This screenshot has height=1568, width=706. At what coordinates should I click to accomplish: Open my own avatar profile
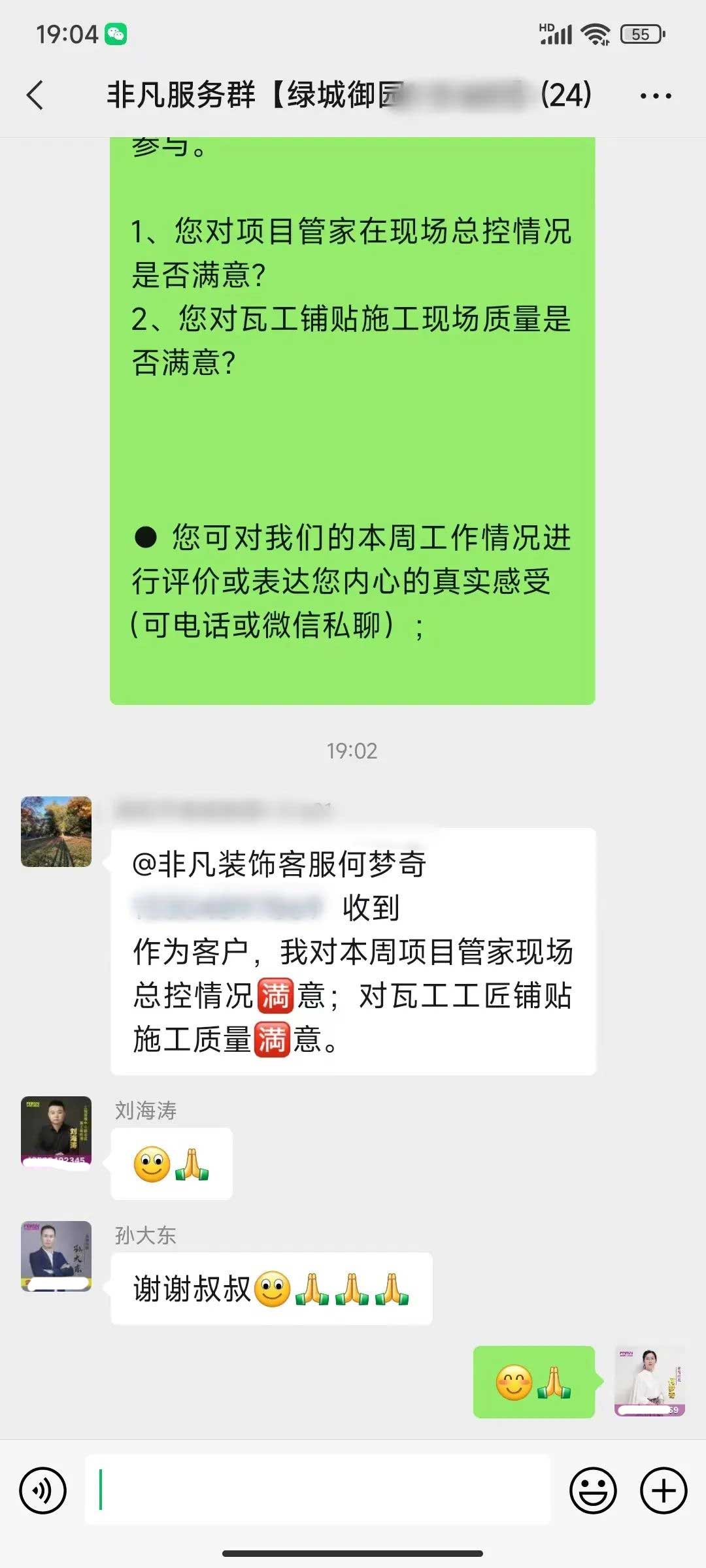650,1381
